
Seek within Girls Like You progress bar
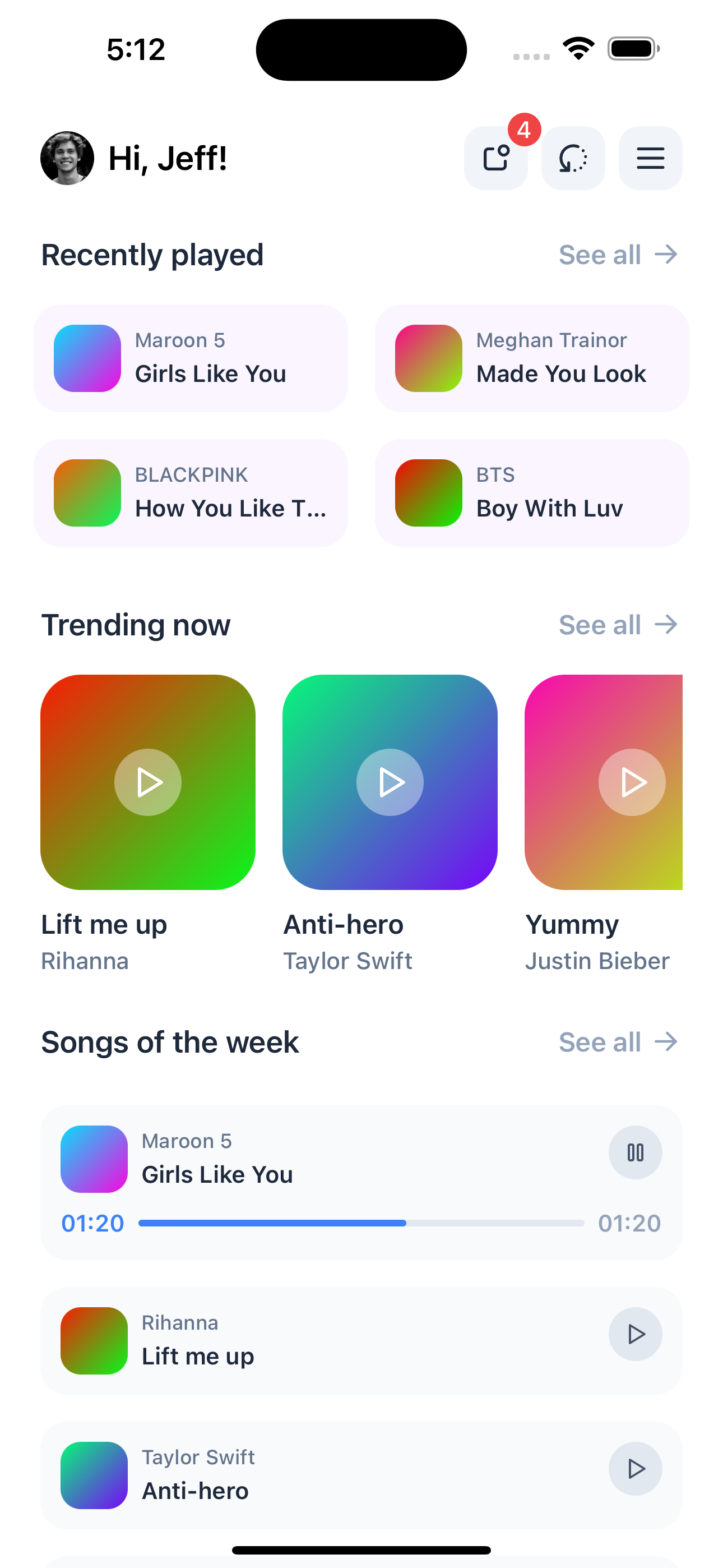click(361, 1223)
